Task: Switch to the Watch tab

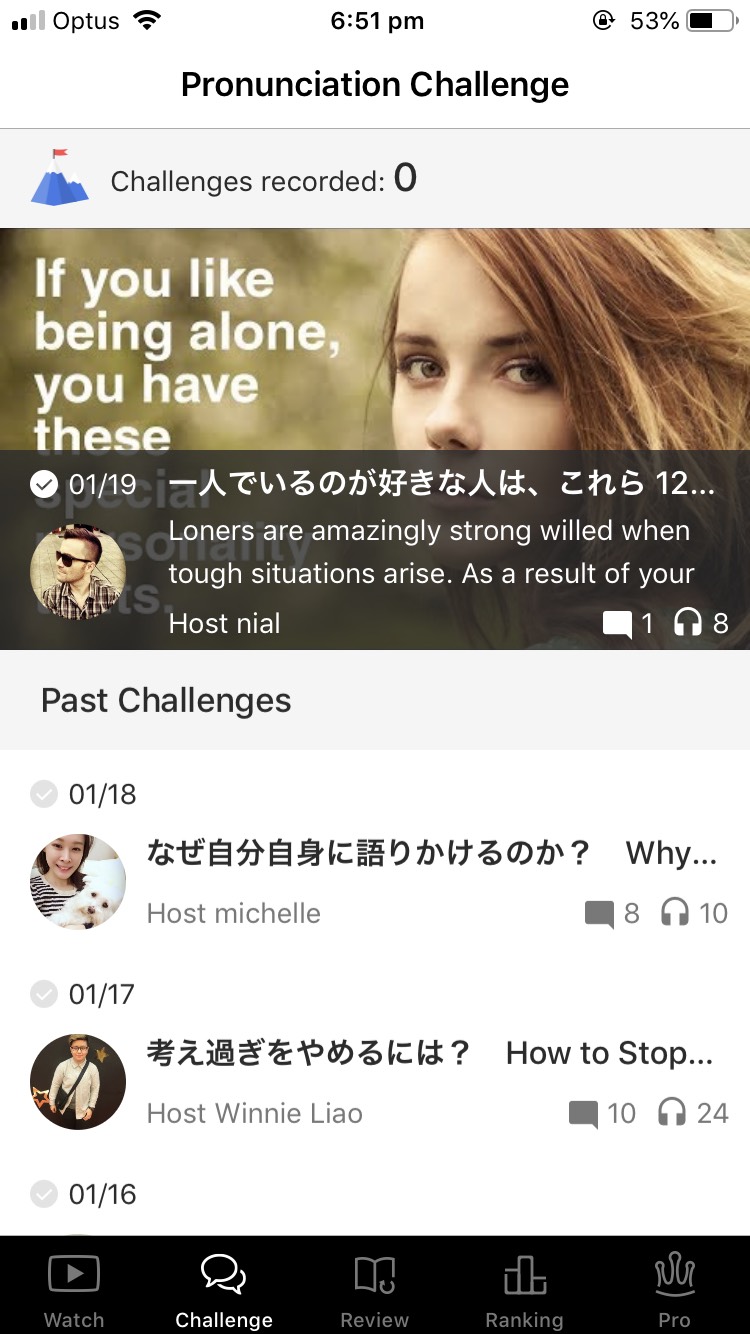Action: (x=74, y=1290)
